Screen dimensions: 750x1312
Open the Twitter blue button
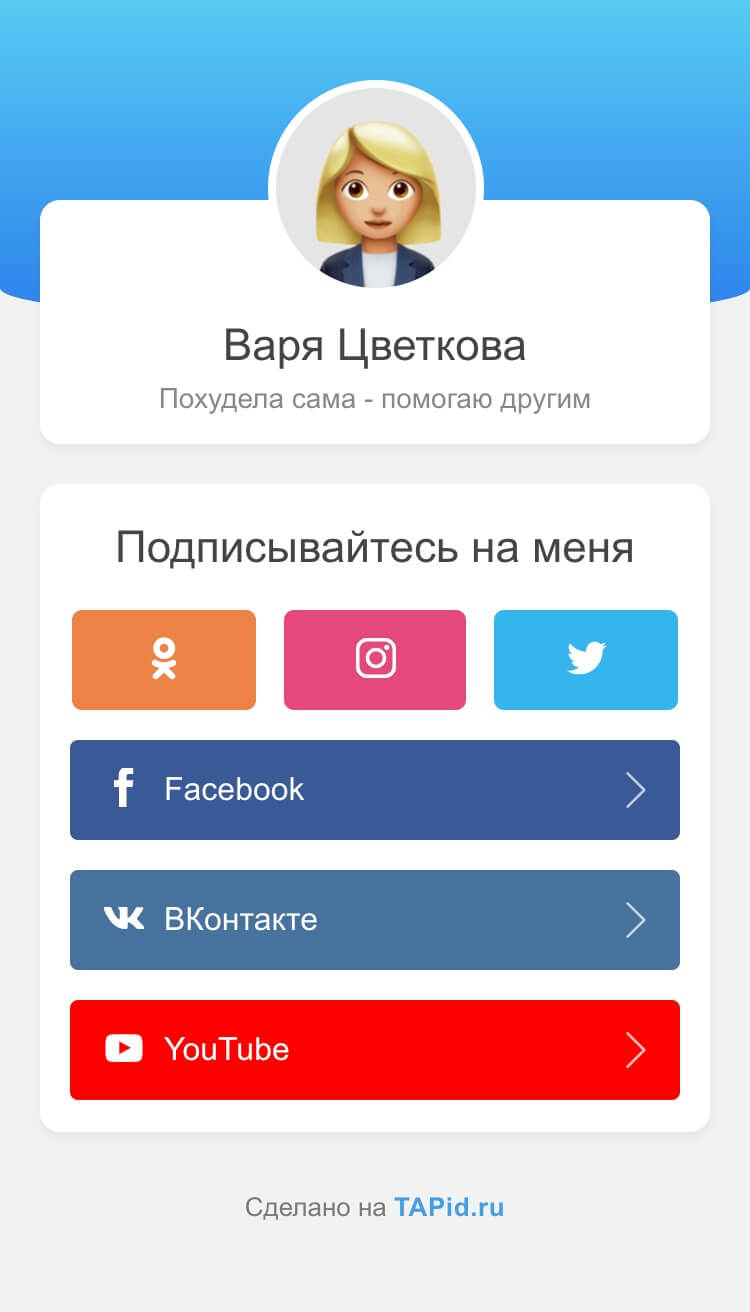point(586,660)
